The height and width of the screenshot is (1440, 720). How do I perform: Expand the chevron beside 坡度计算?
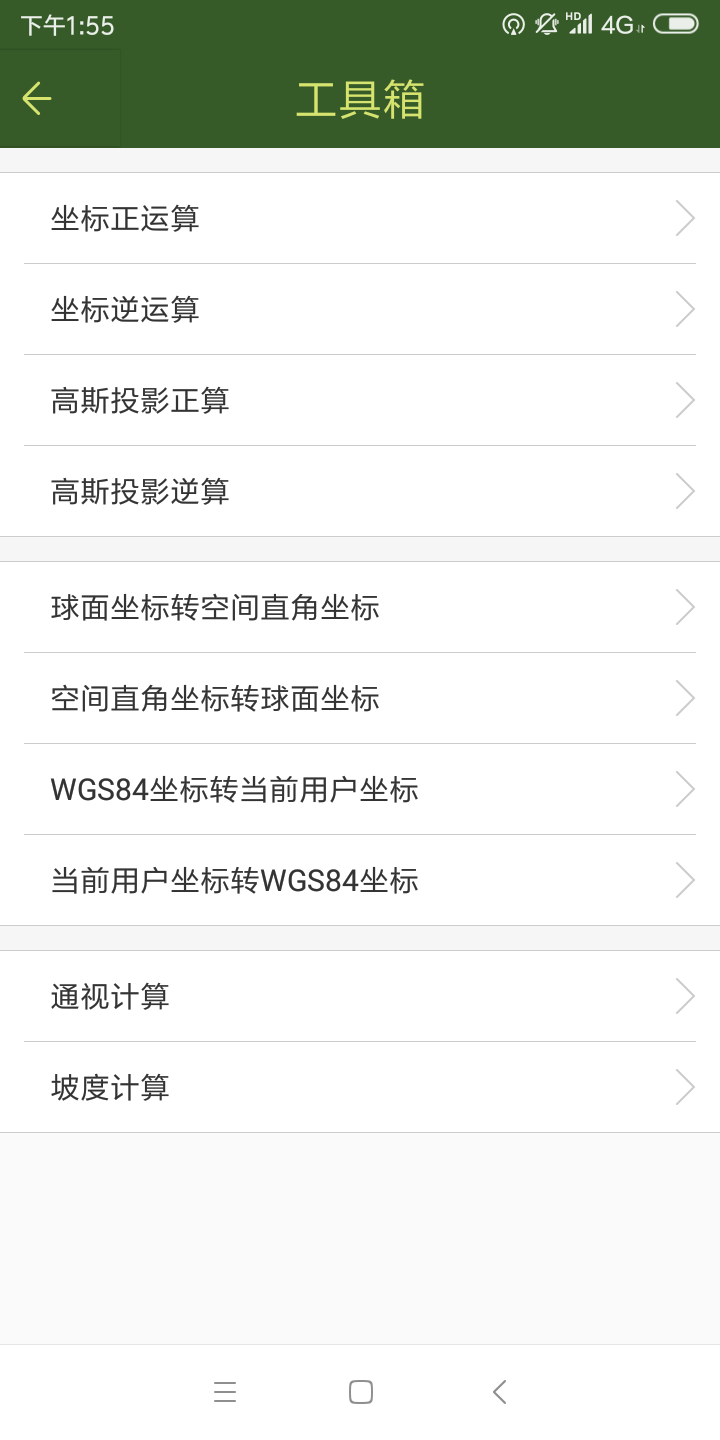684,1087
